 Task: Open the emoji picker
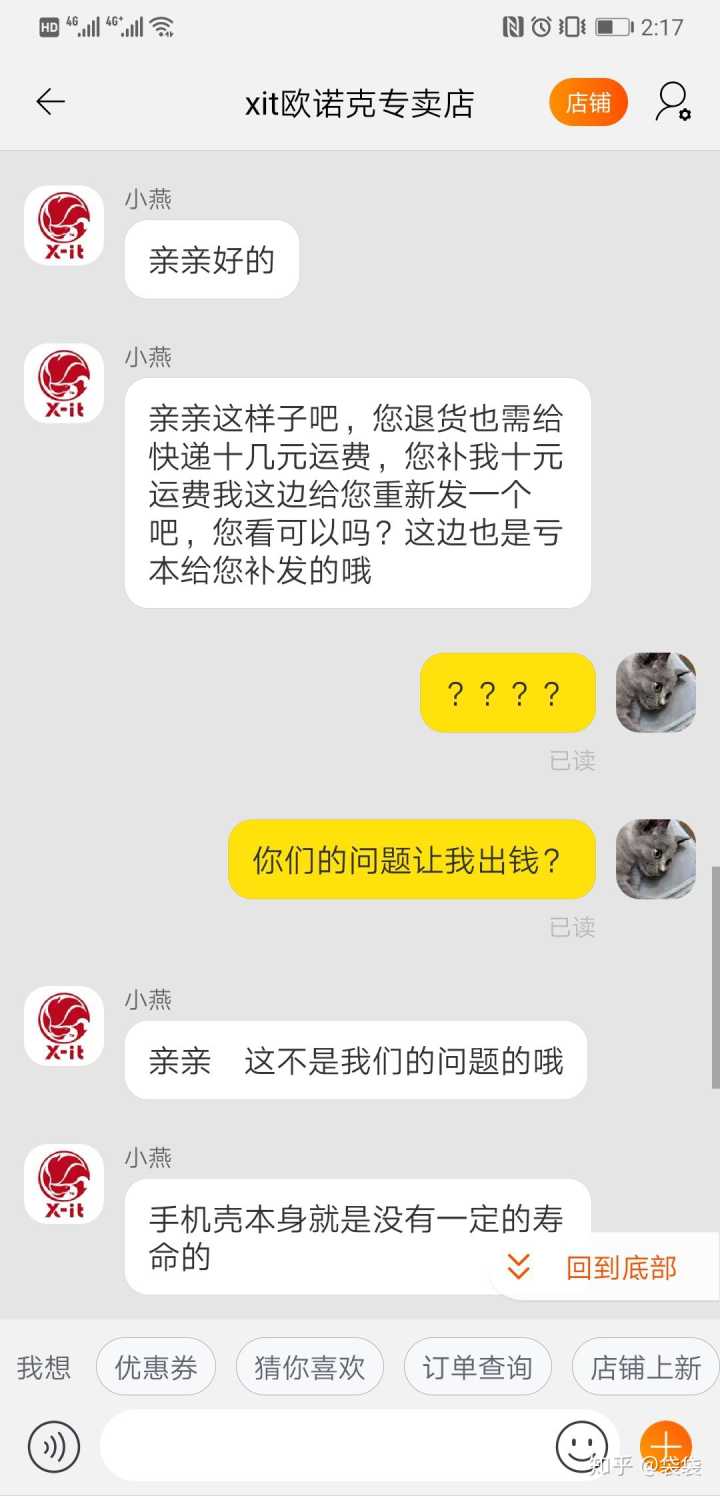coord(581,1445)
